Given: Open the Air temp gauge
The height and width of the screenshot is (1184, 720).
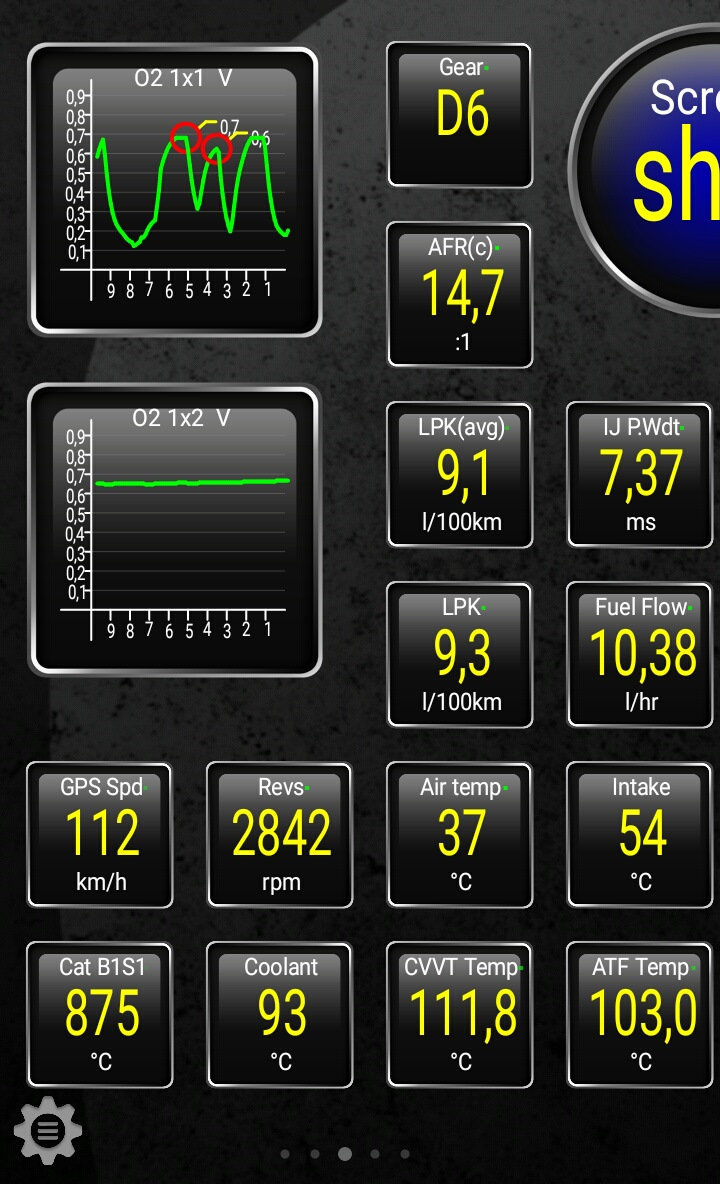Looking at the screenshot, I should point(460,834).
